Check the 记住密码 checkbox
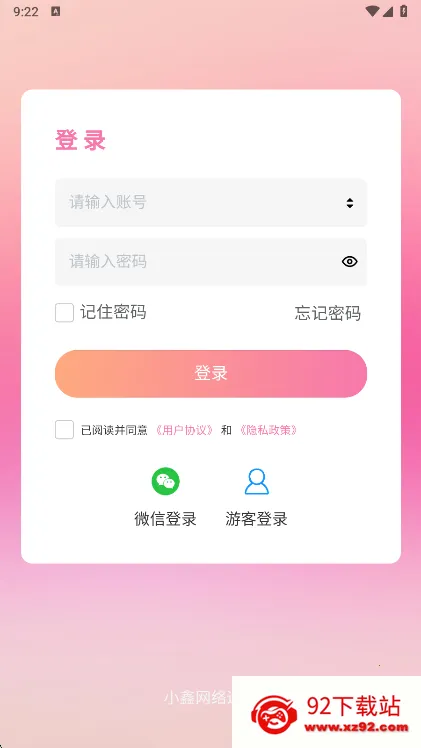The width and height of the screenshot is (421, 748). point(64,313)
